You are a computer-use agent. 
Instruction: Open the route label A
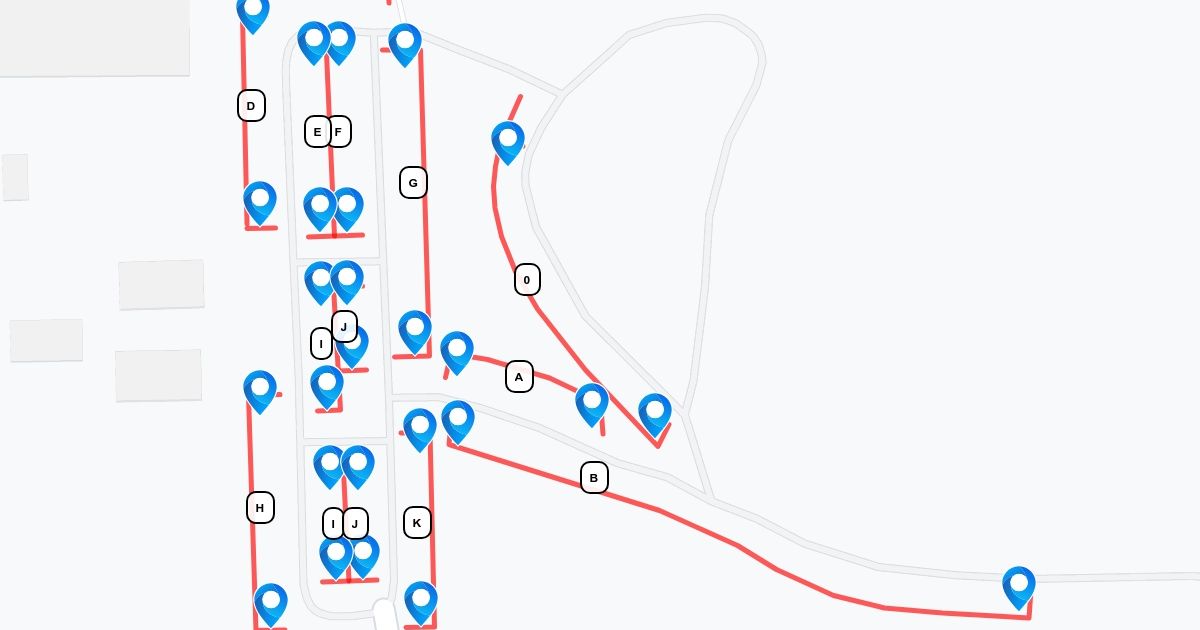[519, 377]
